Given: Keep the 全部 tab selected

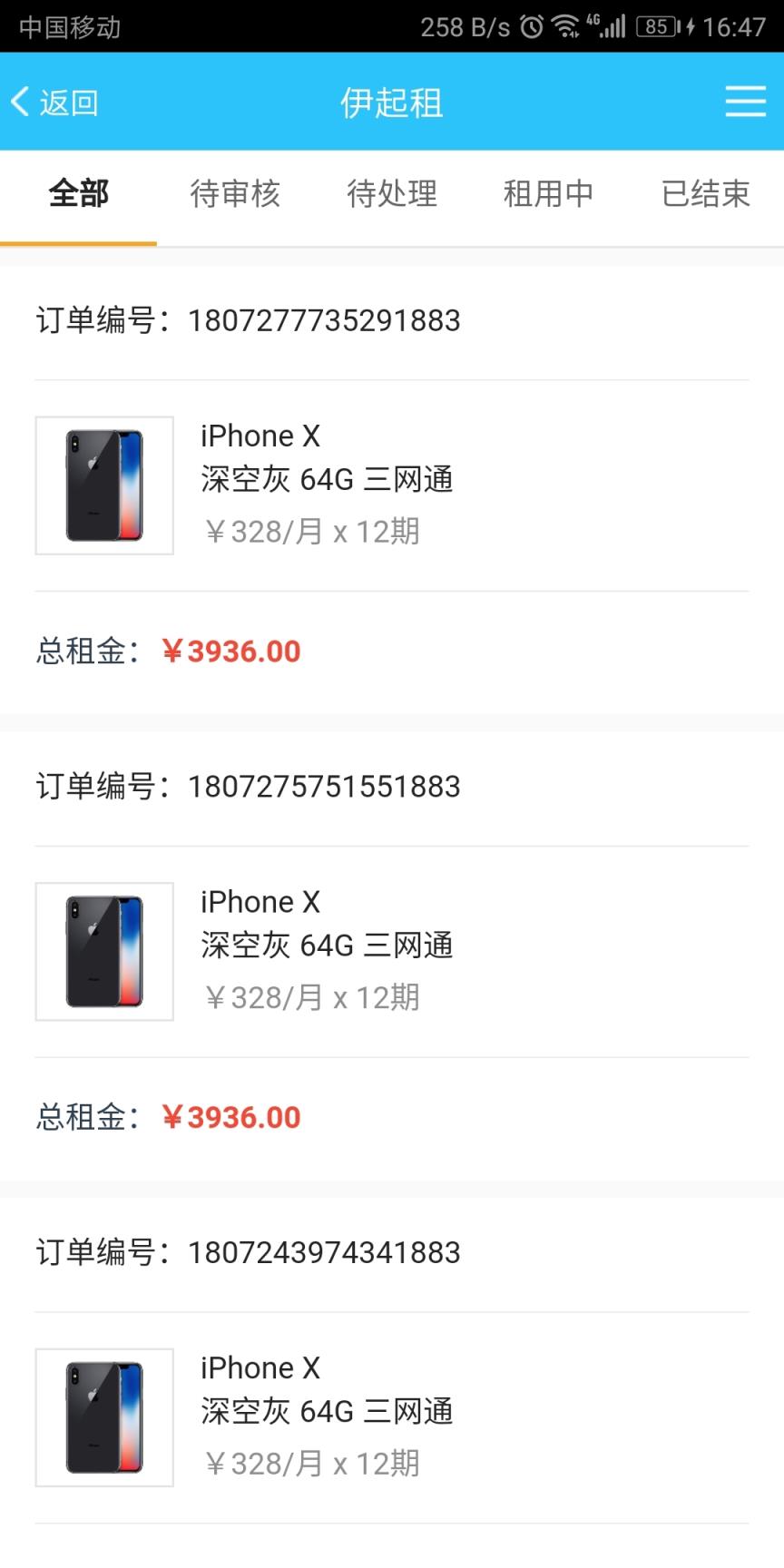Looking at the screenshot, I should [78, 194].
